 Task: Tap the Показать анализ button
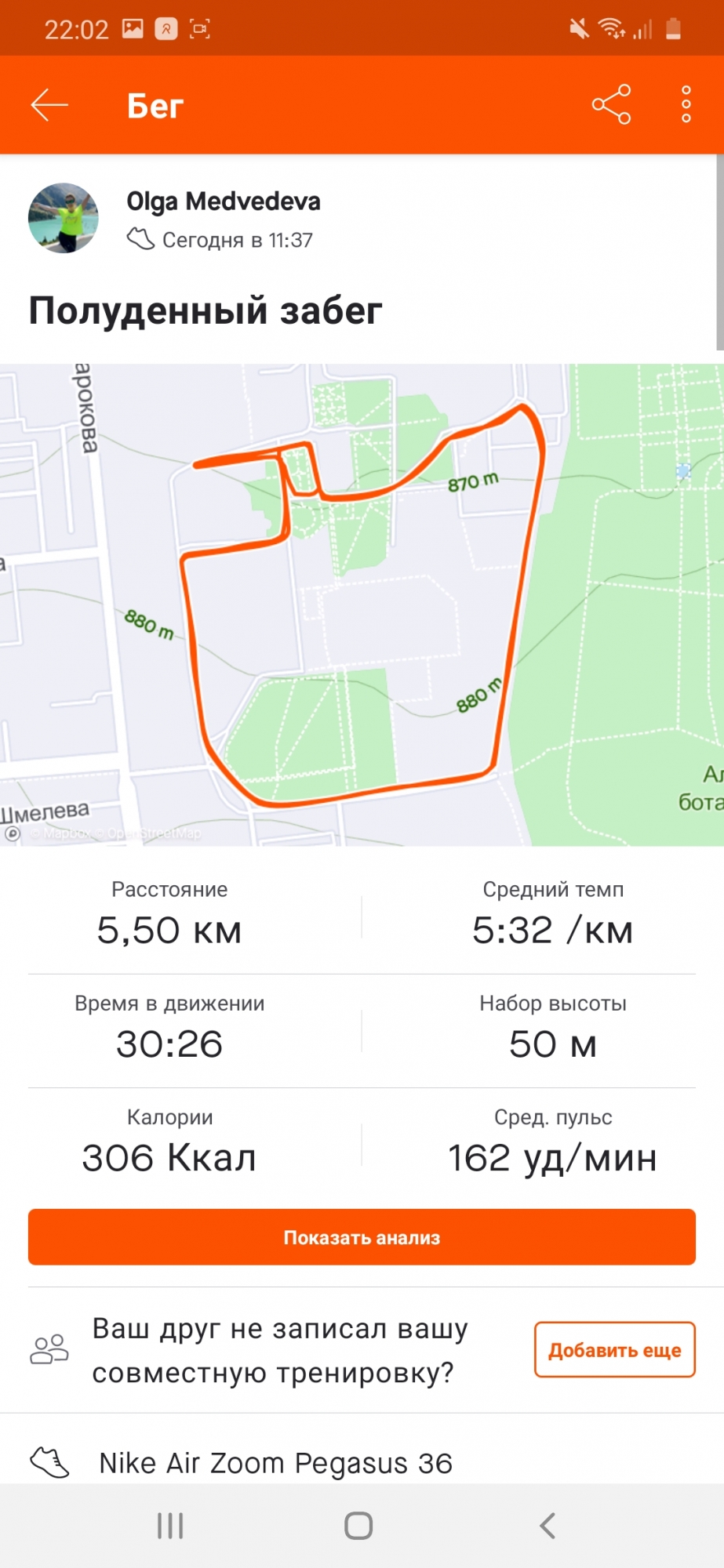click(x=362, y=1237)
